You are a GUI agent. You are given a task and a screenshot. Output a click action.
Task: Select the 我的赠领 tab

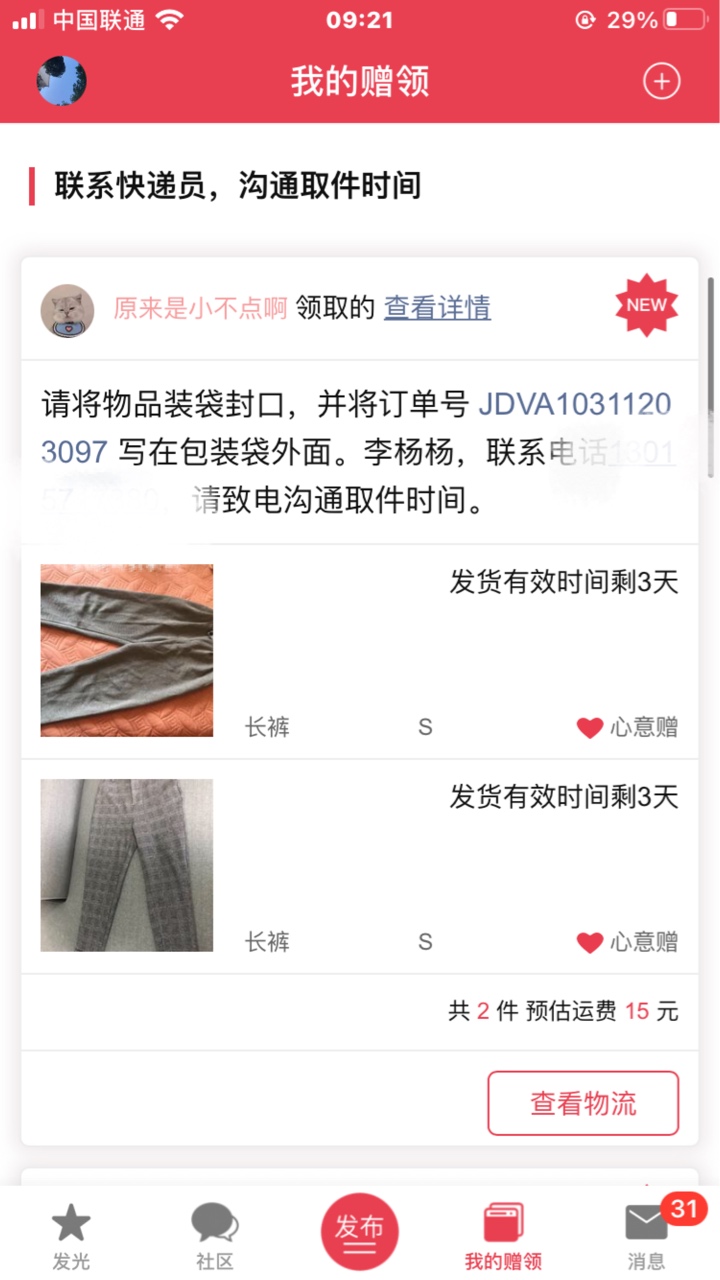click(503, 1236)
